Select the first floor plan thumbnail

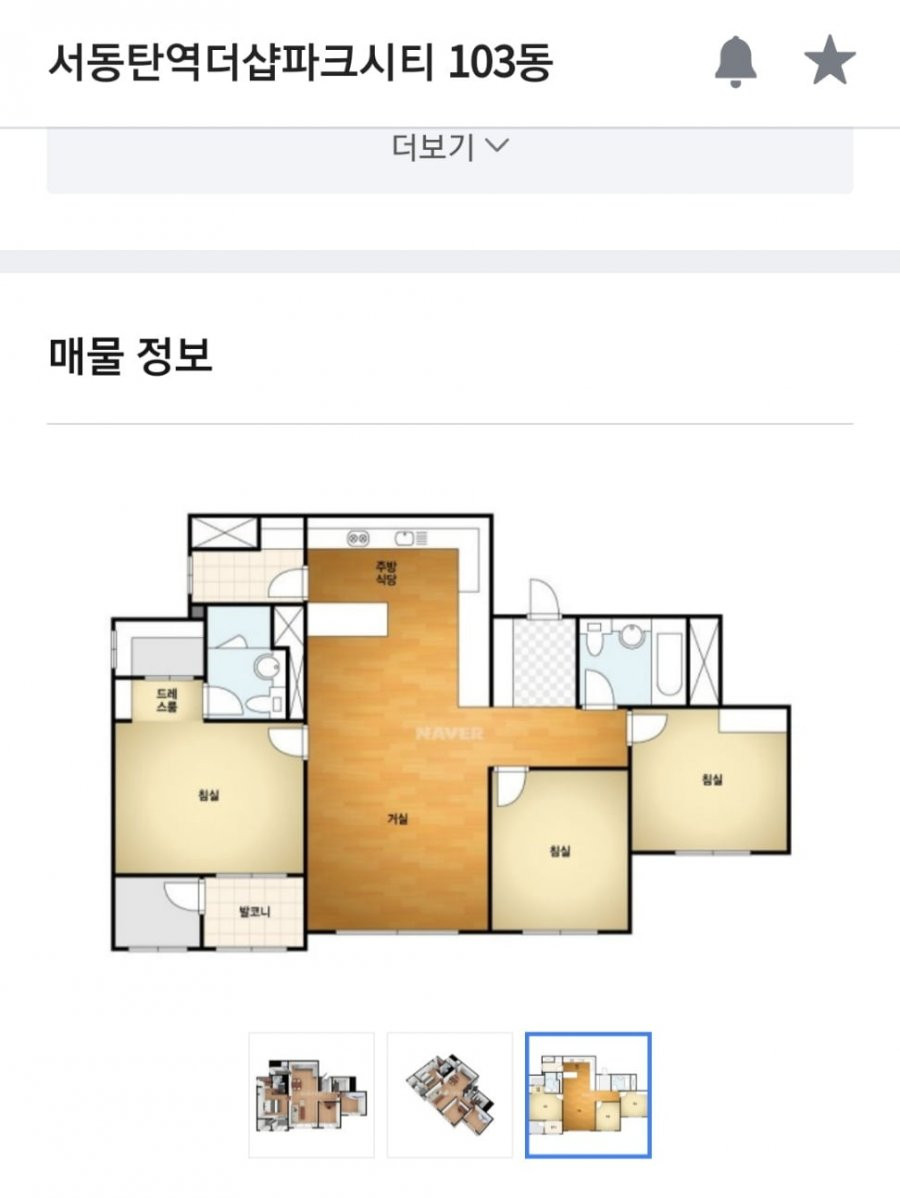311,1095
